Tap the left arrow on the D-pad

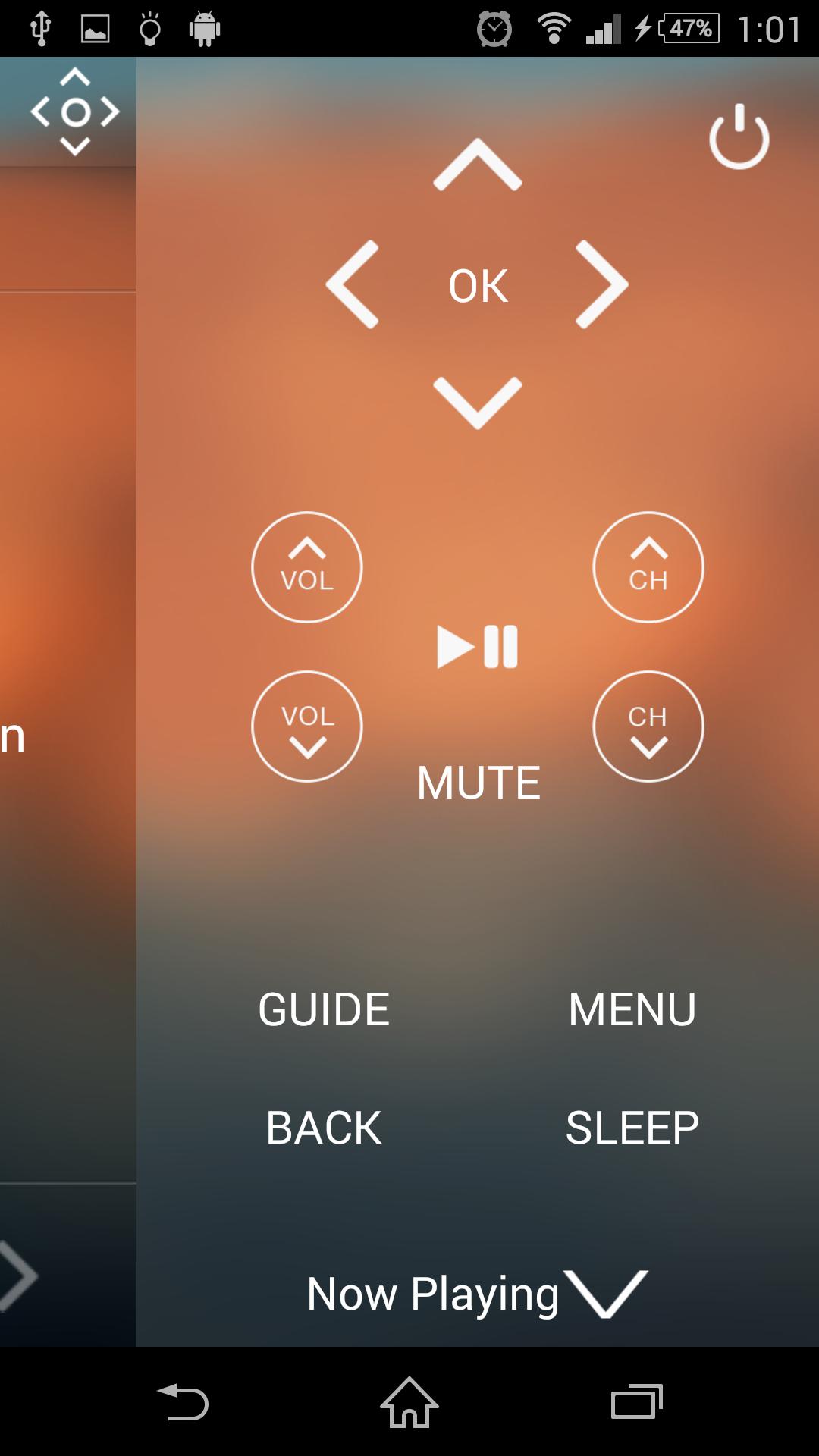click(353, 284)
